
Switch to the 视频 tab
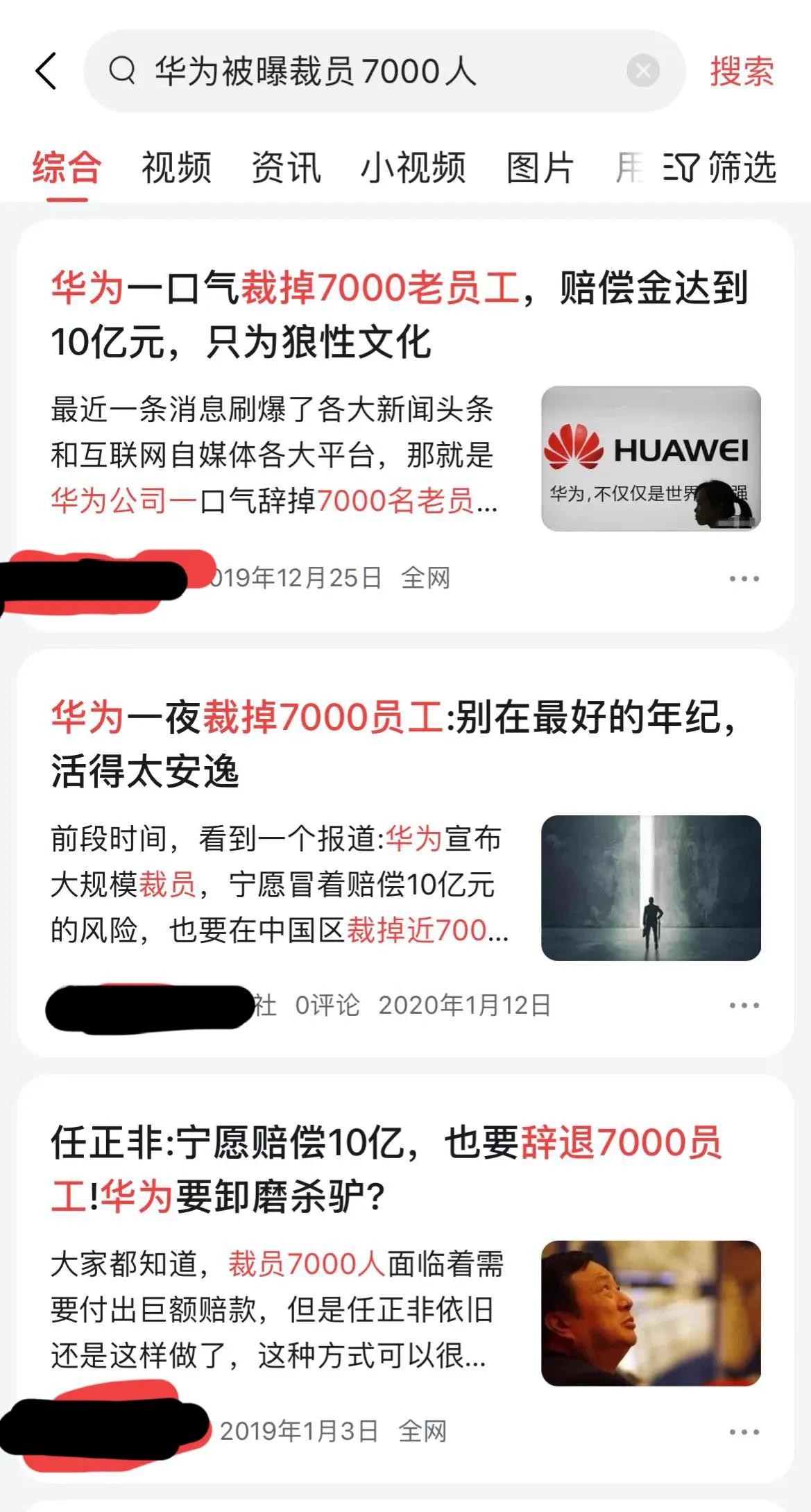tap(176, 168)
